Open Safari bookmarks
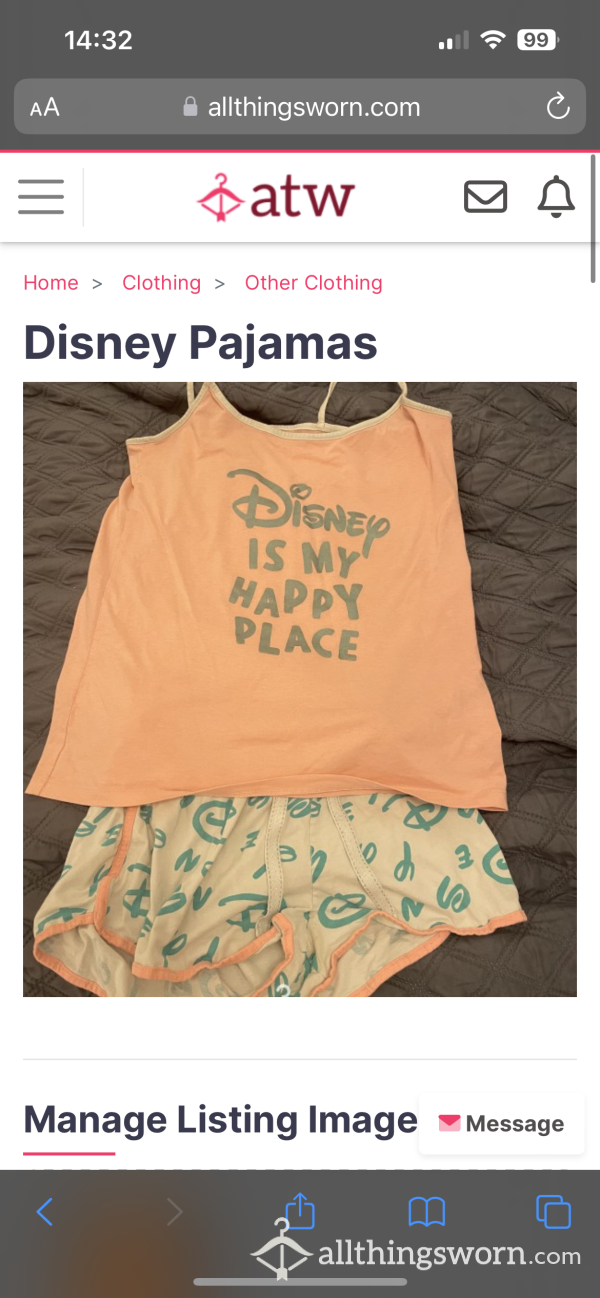600x1298 pixels. click(x=427, y=1212)
